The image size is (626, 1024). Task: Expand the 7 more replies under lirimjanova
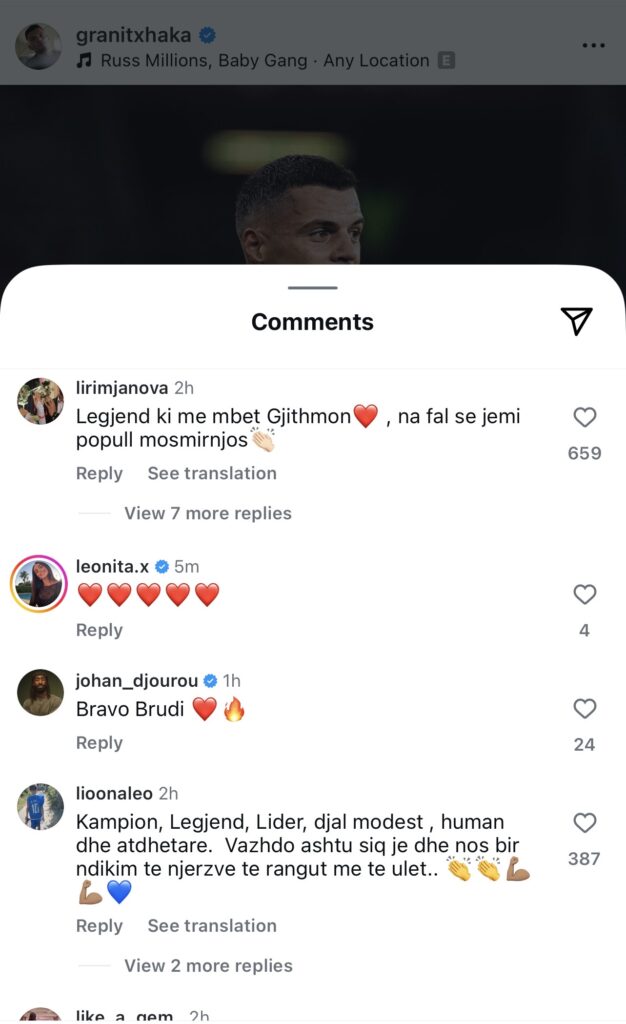pos(207,513)
